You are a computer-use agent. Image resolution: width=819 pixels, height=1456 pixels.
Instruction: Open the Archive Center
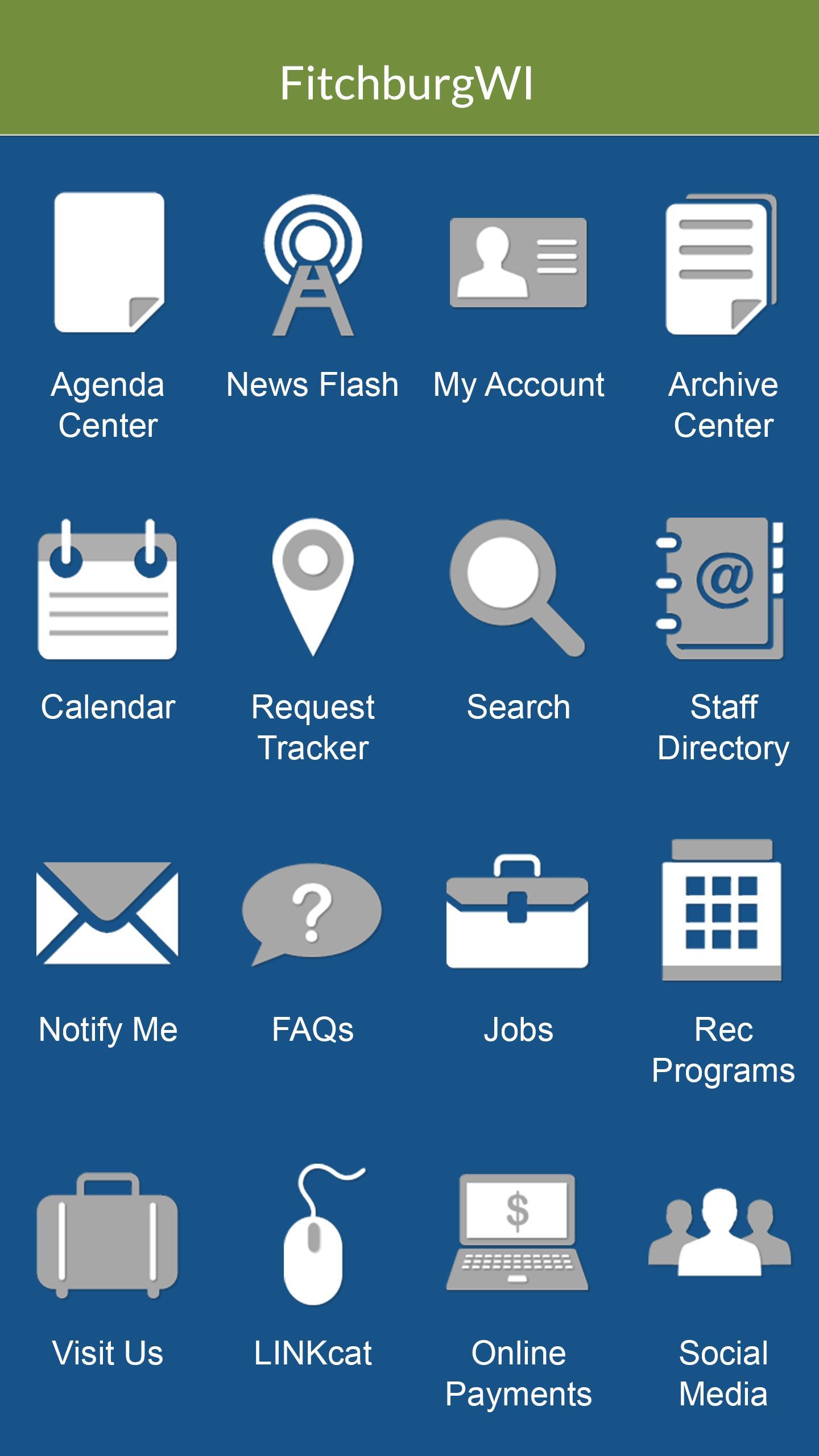(723, 316)
